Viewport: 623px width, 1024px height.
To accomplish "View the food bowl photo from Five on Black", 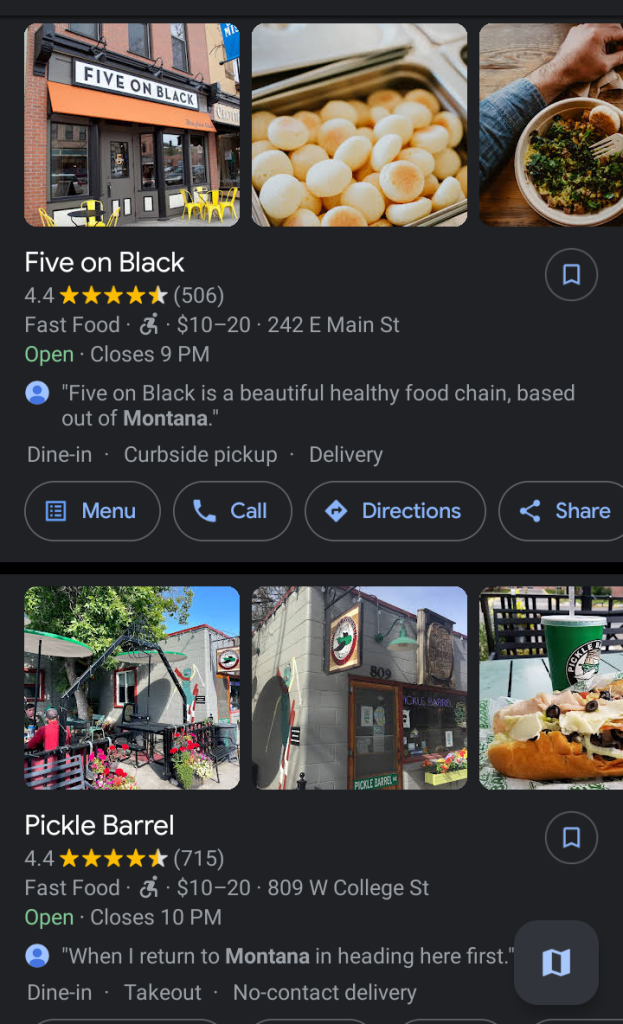I will [x=551, y=125].
